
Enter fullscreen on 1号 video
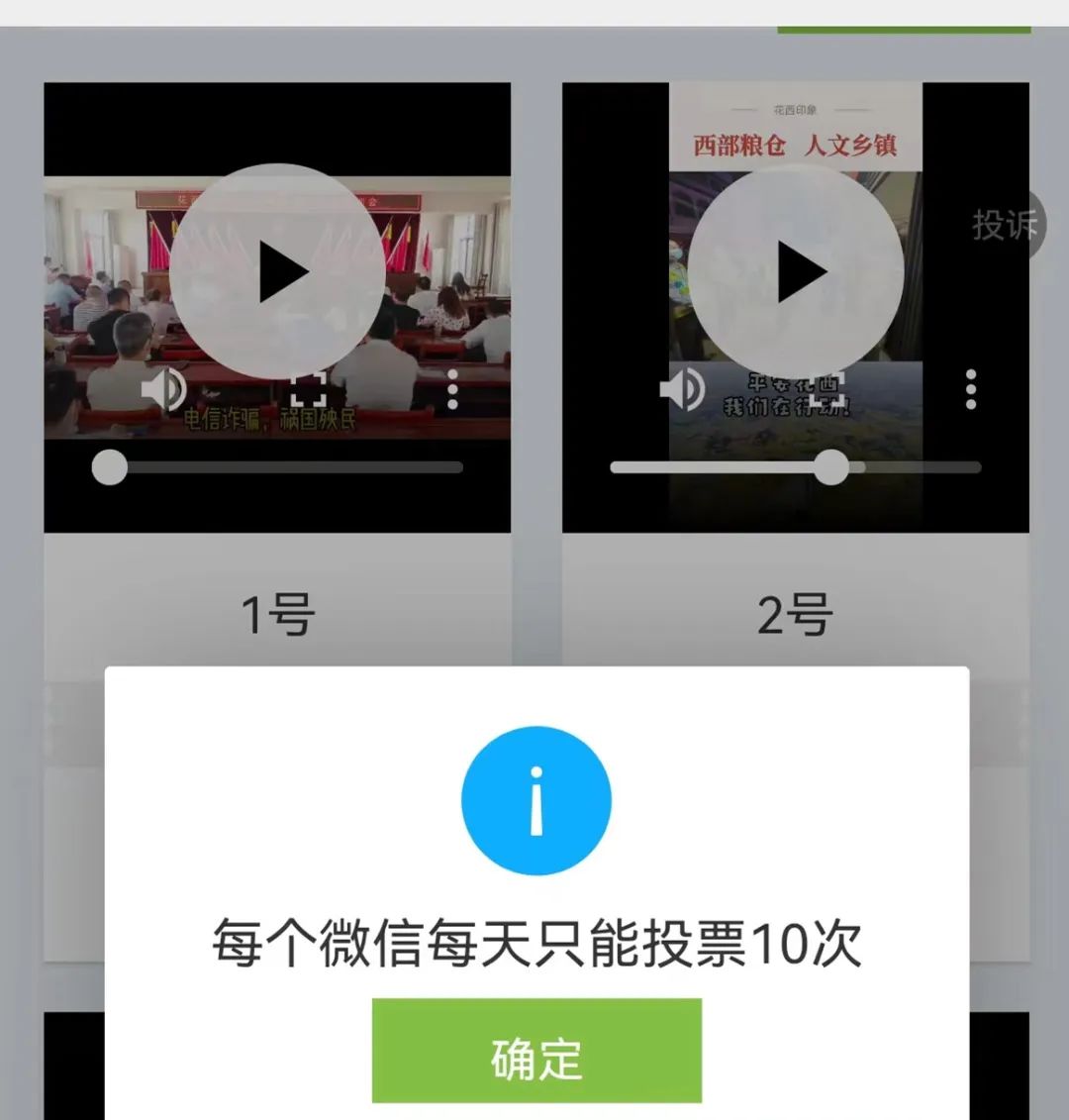pos(309,391)
